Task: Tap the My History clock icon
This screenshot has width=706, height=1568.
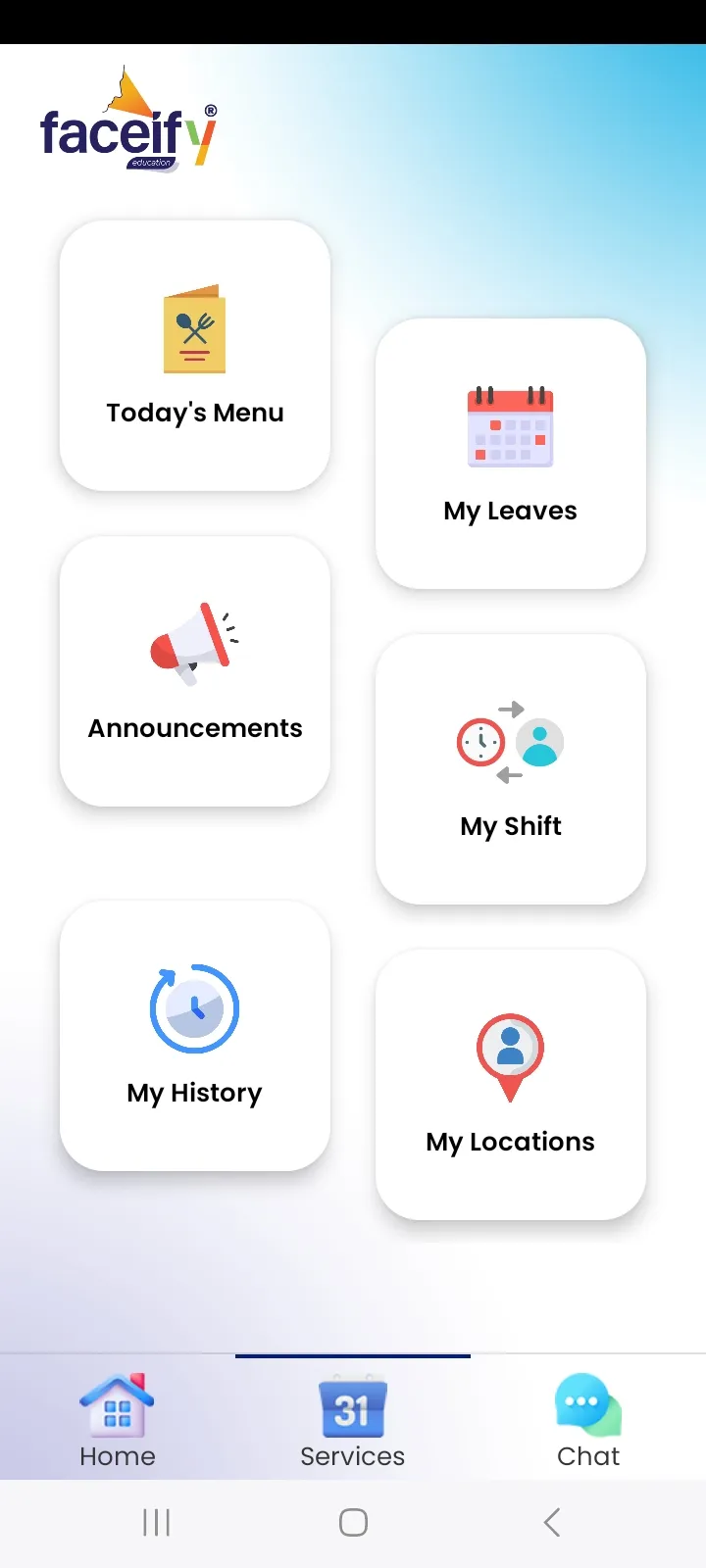Action: 194,1009
